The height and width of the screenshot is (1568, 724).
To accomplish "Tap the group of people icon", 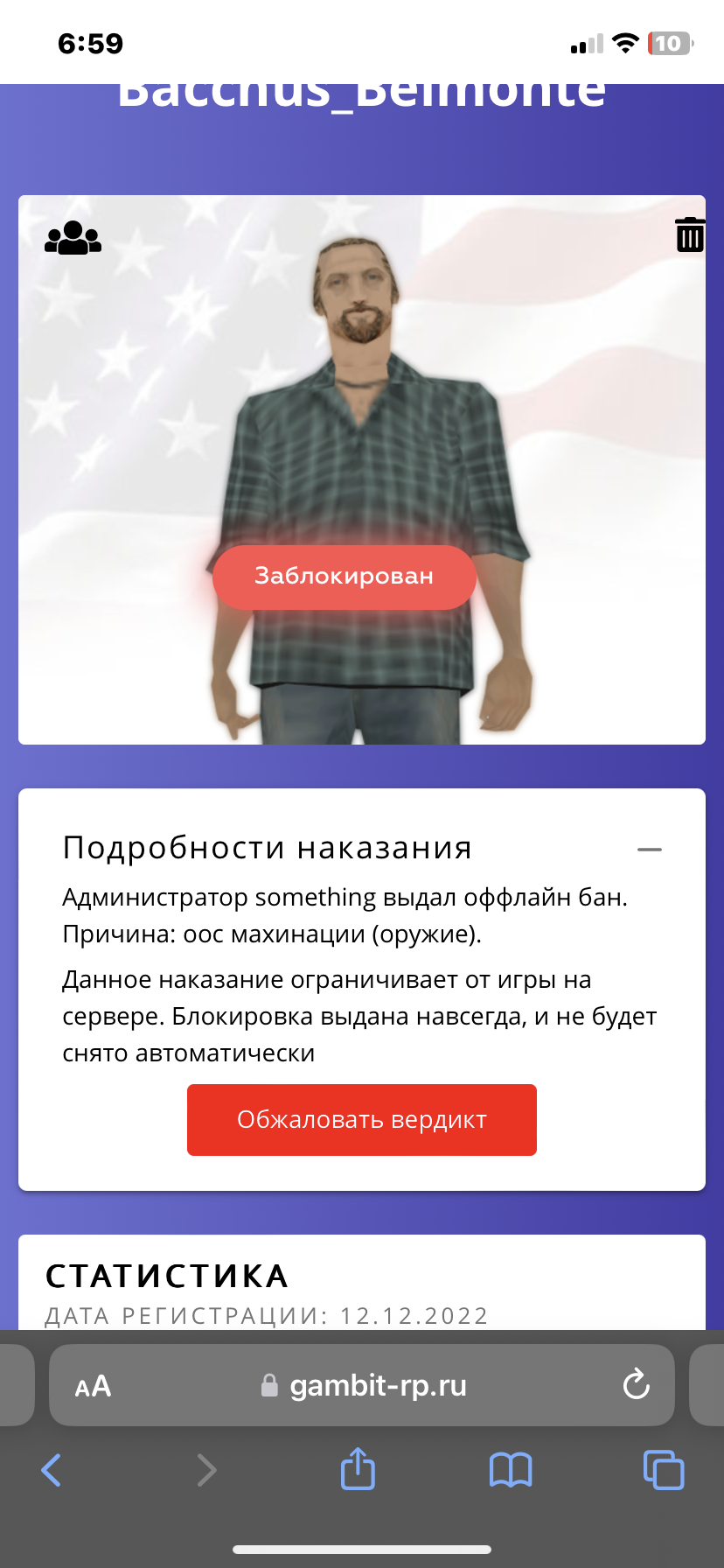I will 73,238.
